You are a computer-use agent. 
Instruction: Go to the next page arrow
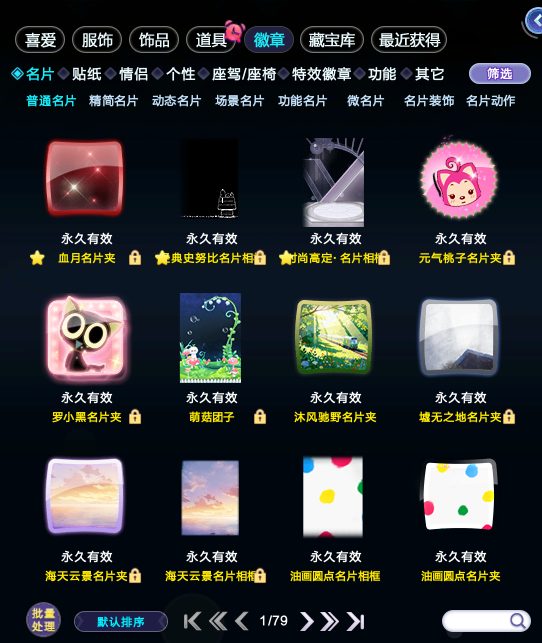(x=307, y=621)
